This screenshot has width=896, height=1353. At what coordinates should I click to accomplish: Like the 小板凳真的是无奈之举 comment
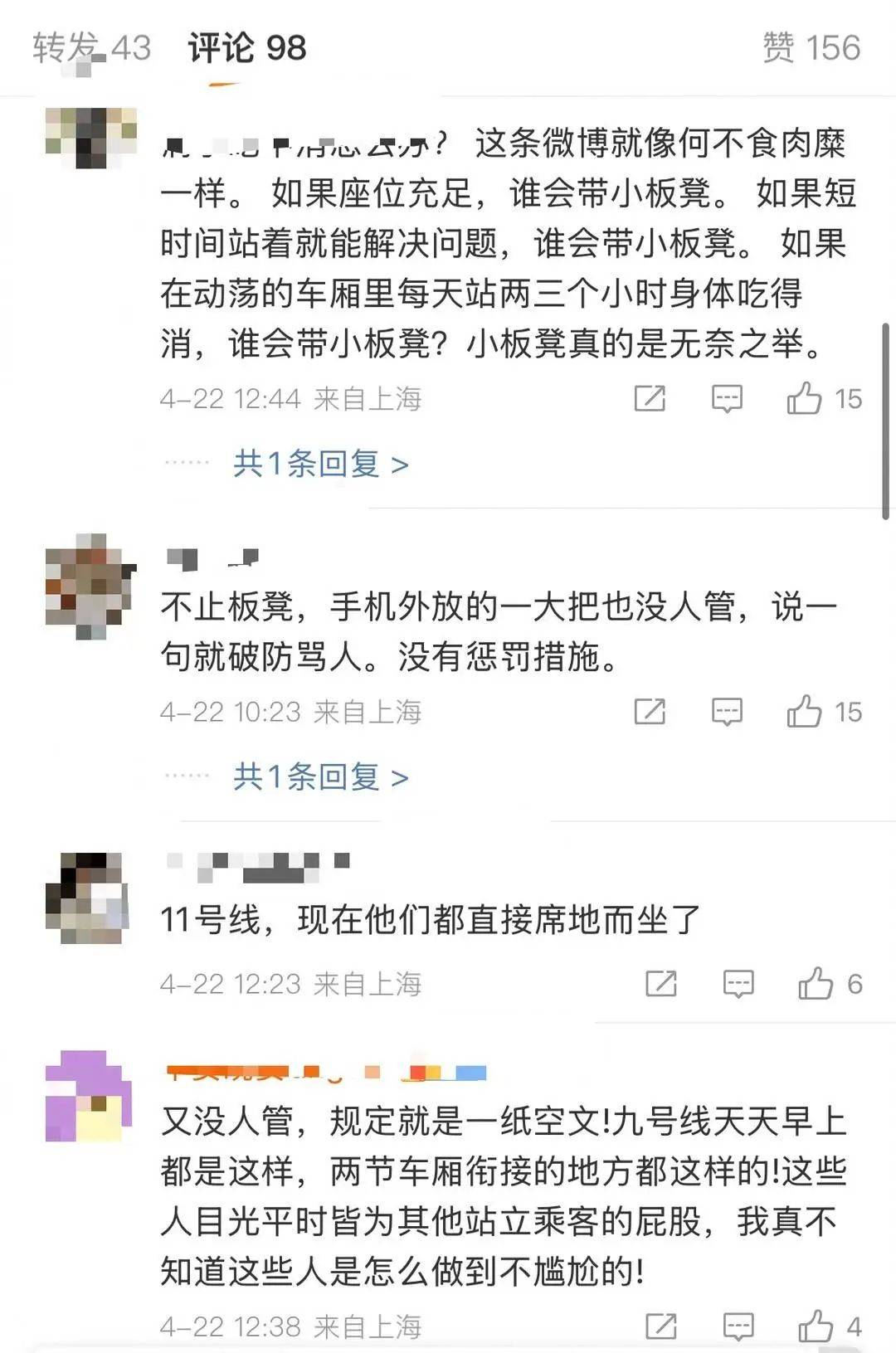(x=804, y=399)
